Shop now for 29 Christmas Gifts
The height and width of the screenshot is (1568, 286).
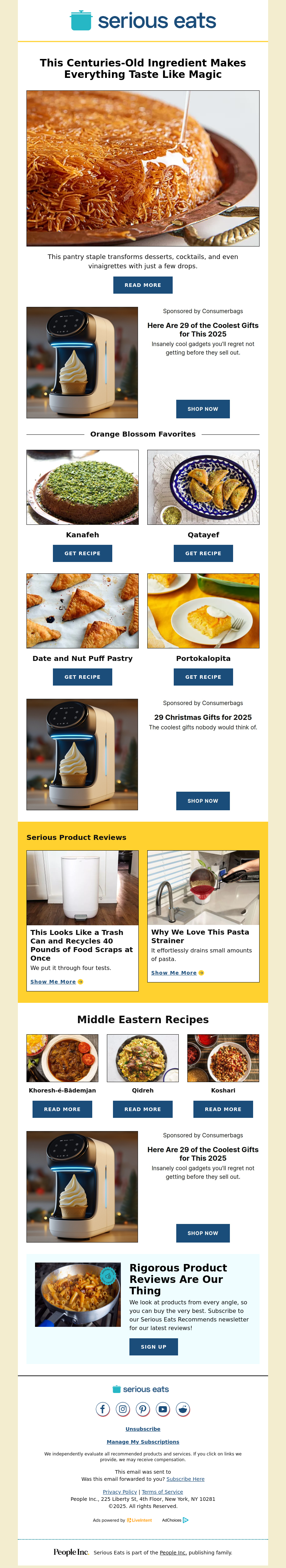click(x=203, y=801)
